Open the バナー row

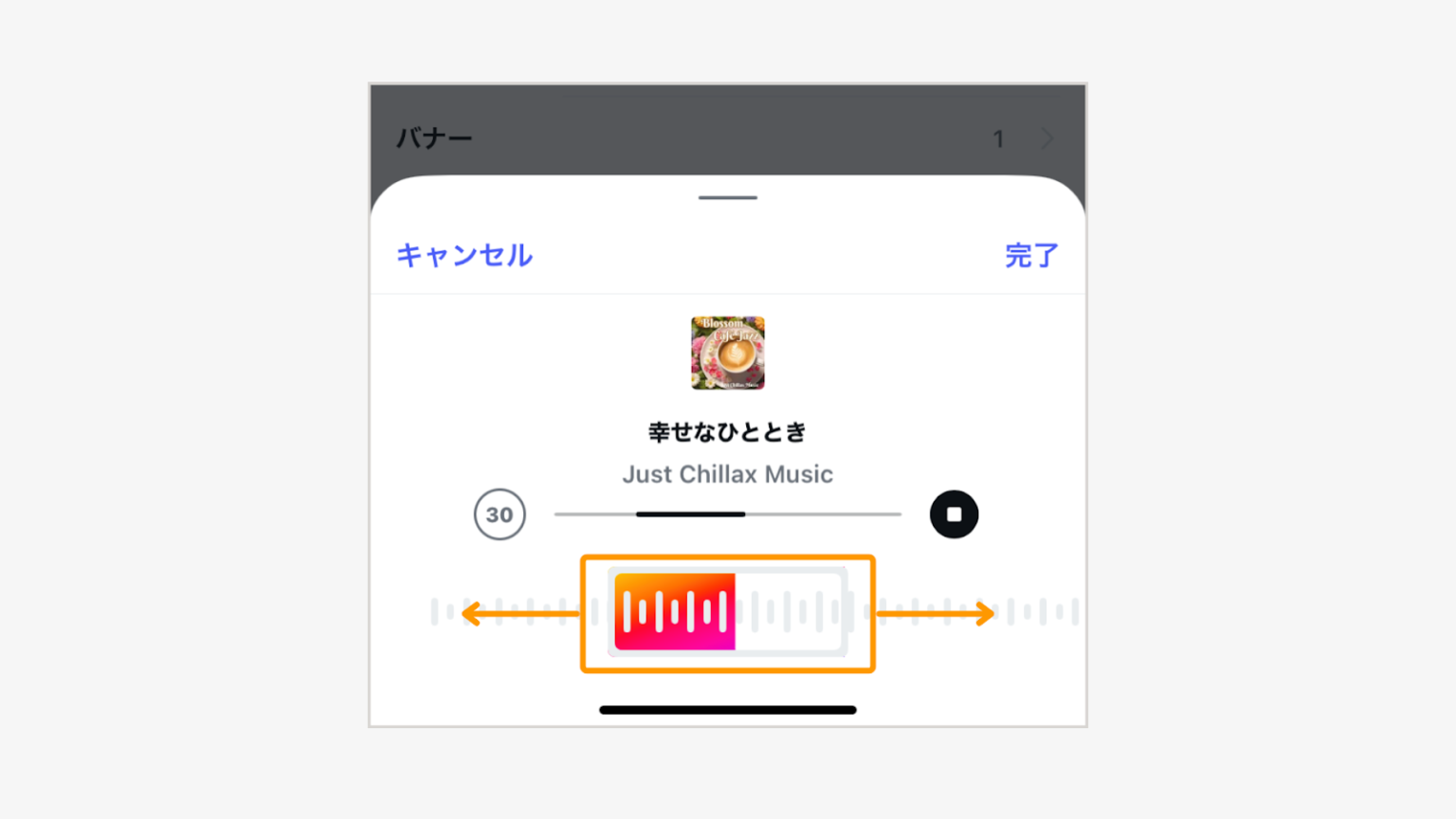click(727, 138)
